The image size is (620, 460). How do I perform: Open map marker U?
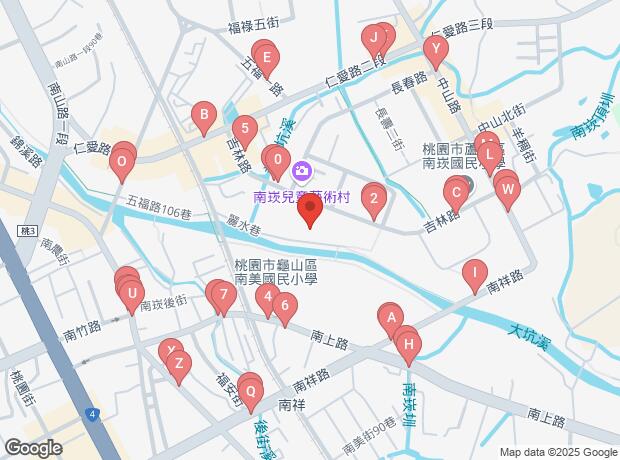click(130, 293)
